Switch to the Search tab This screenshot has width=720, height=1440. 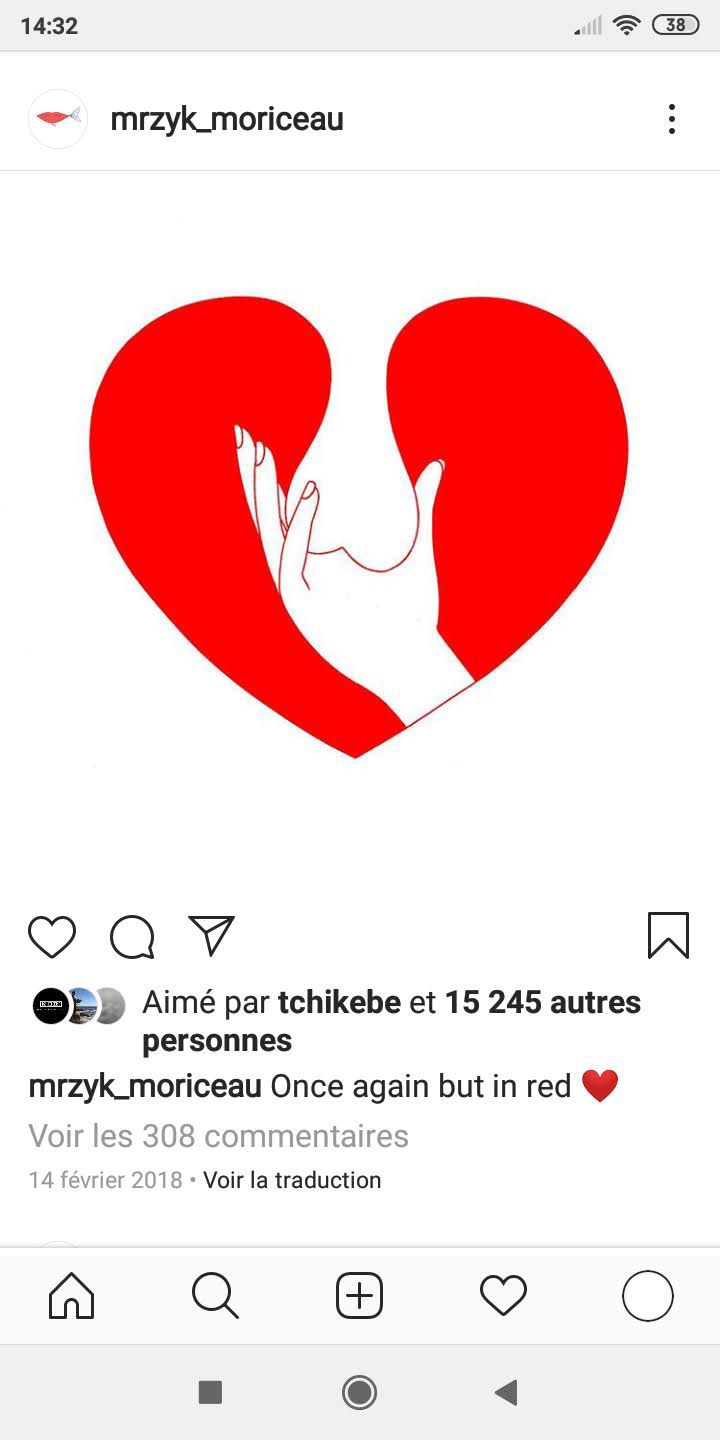[x=215, y=1296]
